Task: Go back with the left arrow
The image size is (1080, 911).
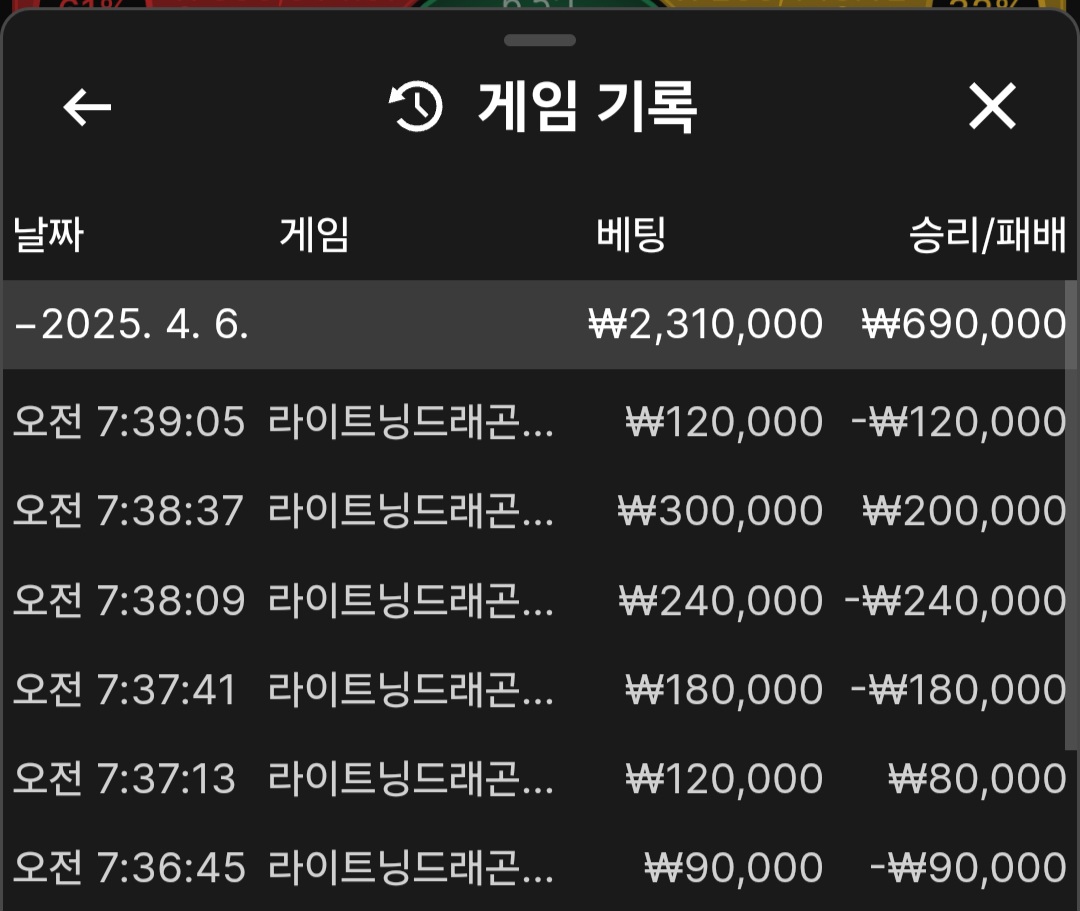Action: coord(87,107)
